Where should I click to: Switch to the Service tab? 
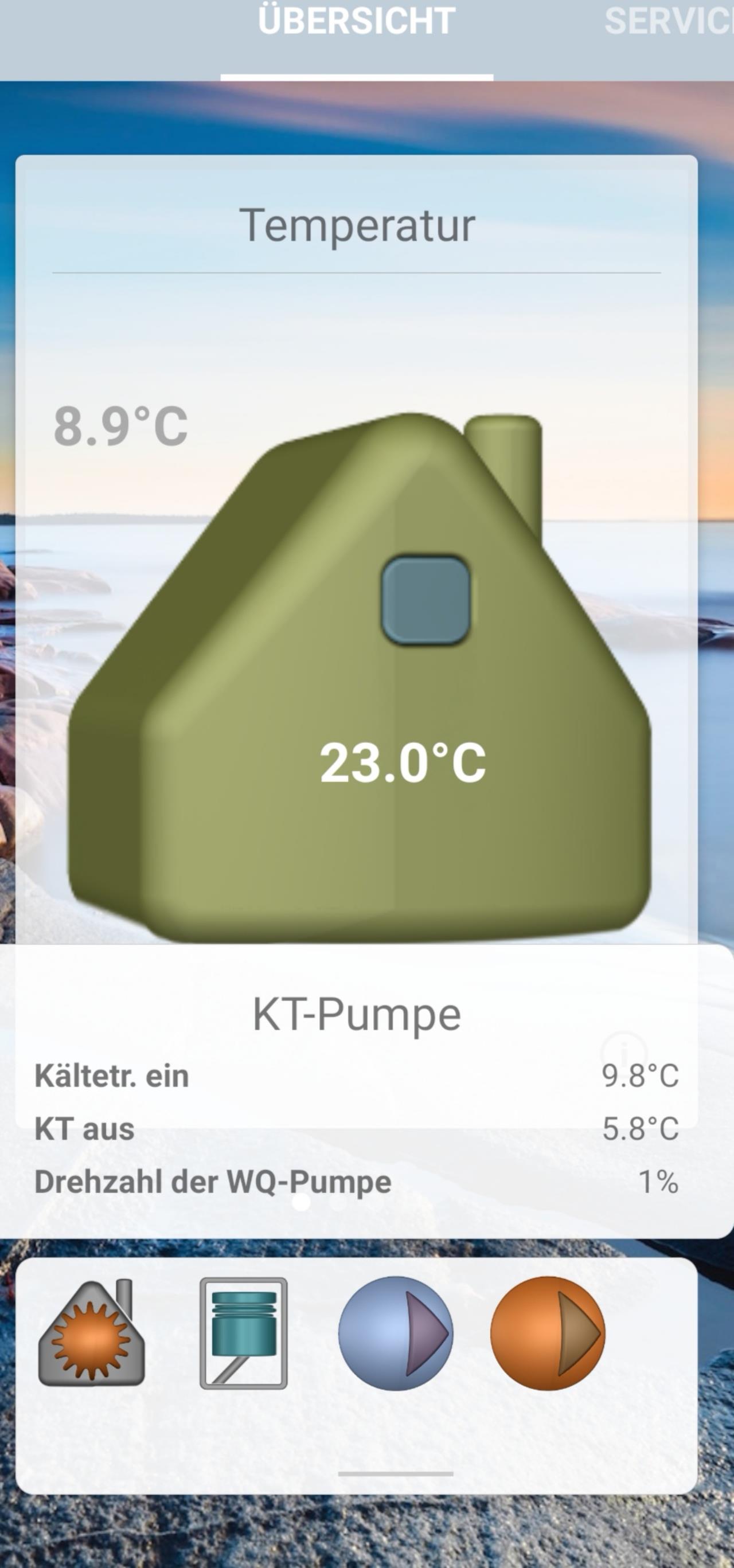tap(668, 22)
